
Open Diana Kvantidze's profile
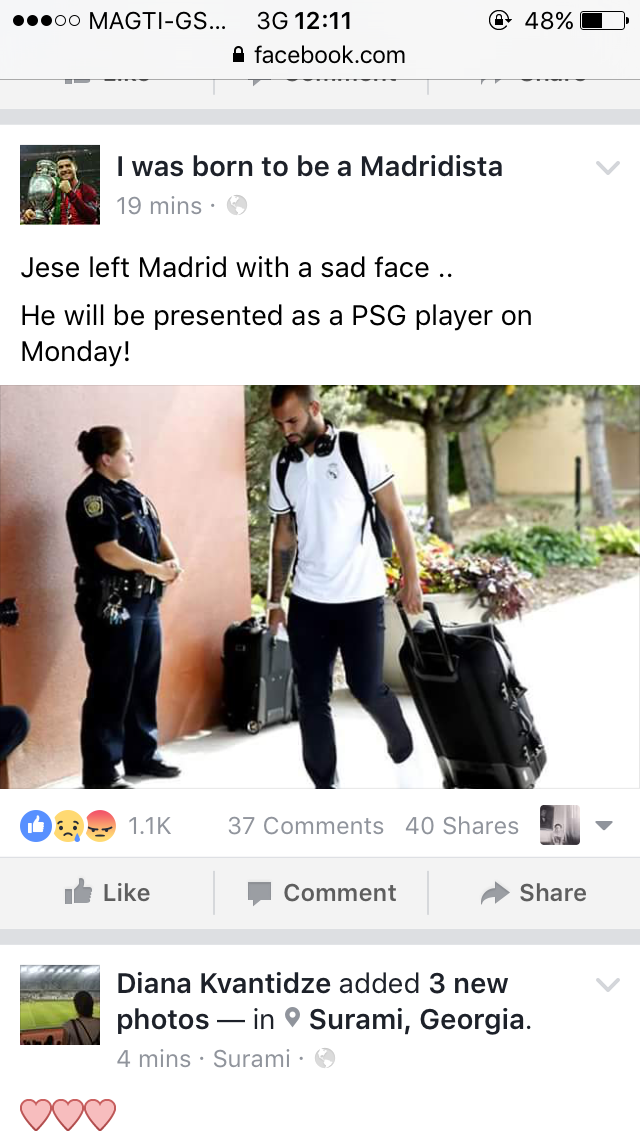[224, 983]
